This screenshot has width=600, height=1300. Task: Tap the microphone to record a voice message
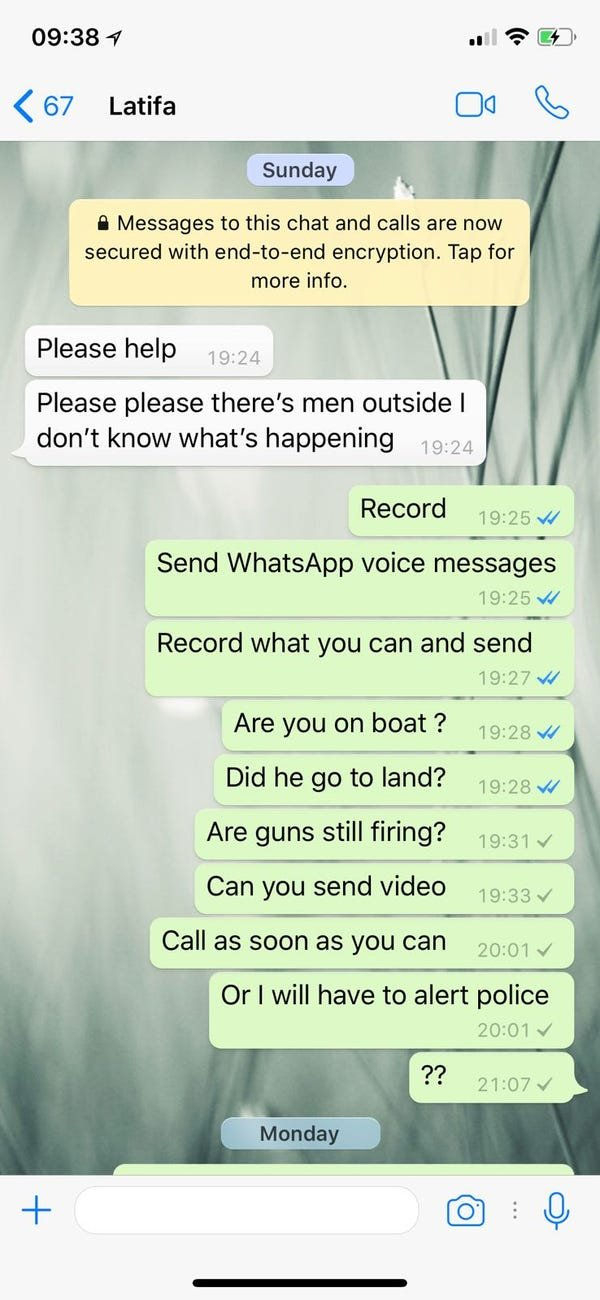point(556,1211)
